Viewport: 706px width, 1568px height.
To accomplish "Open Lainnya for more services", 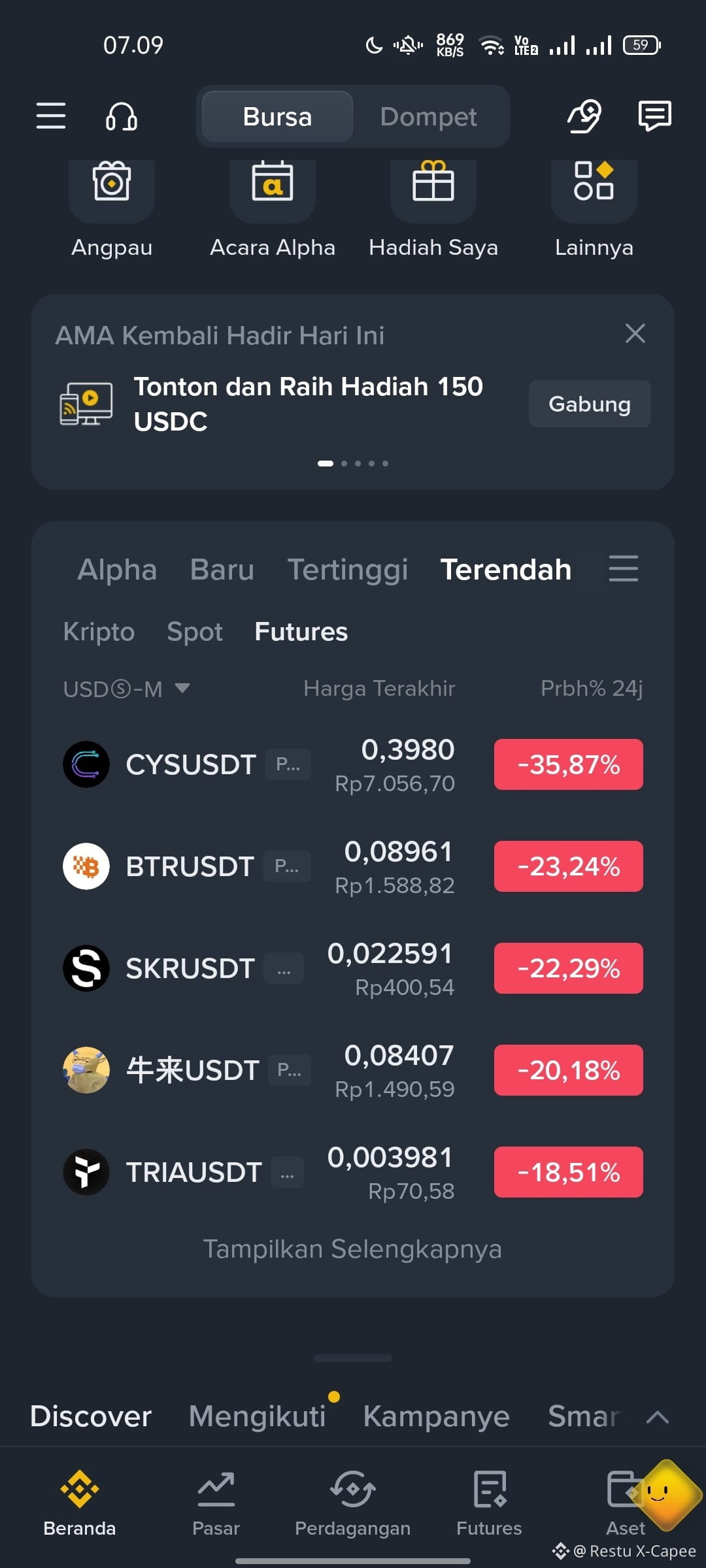I will (x=594, y=209).
